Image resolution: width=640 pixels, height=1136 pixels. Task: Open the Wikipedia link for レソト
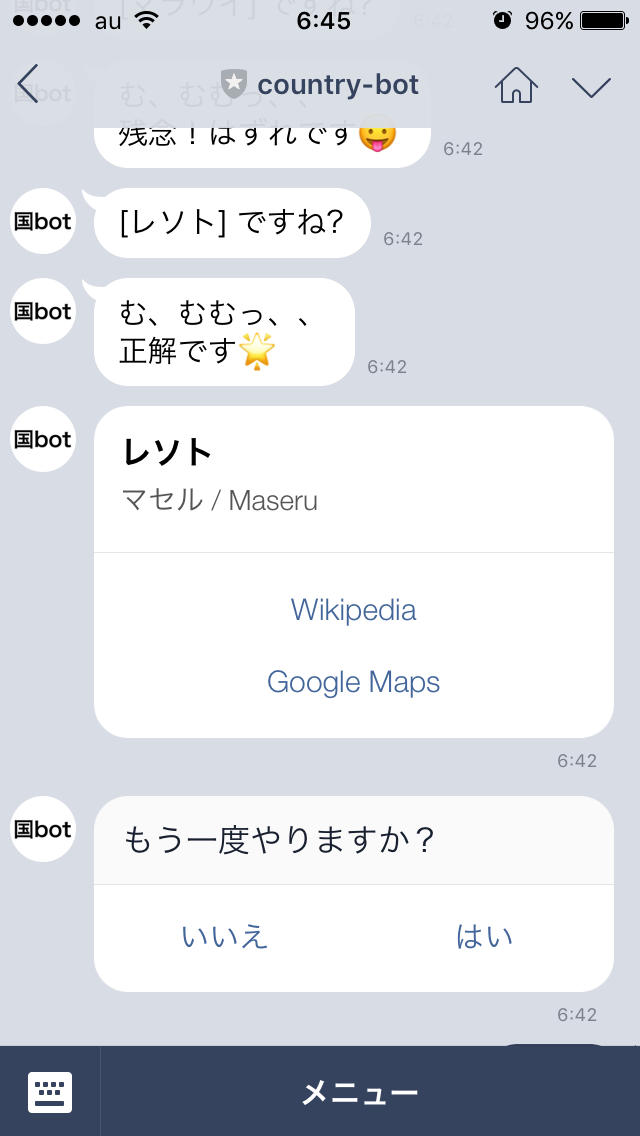point(353,610)
